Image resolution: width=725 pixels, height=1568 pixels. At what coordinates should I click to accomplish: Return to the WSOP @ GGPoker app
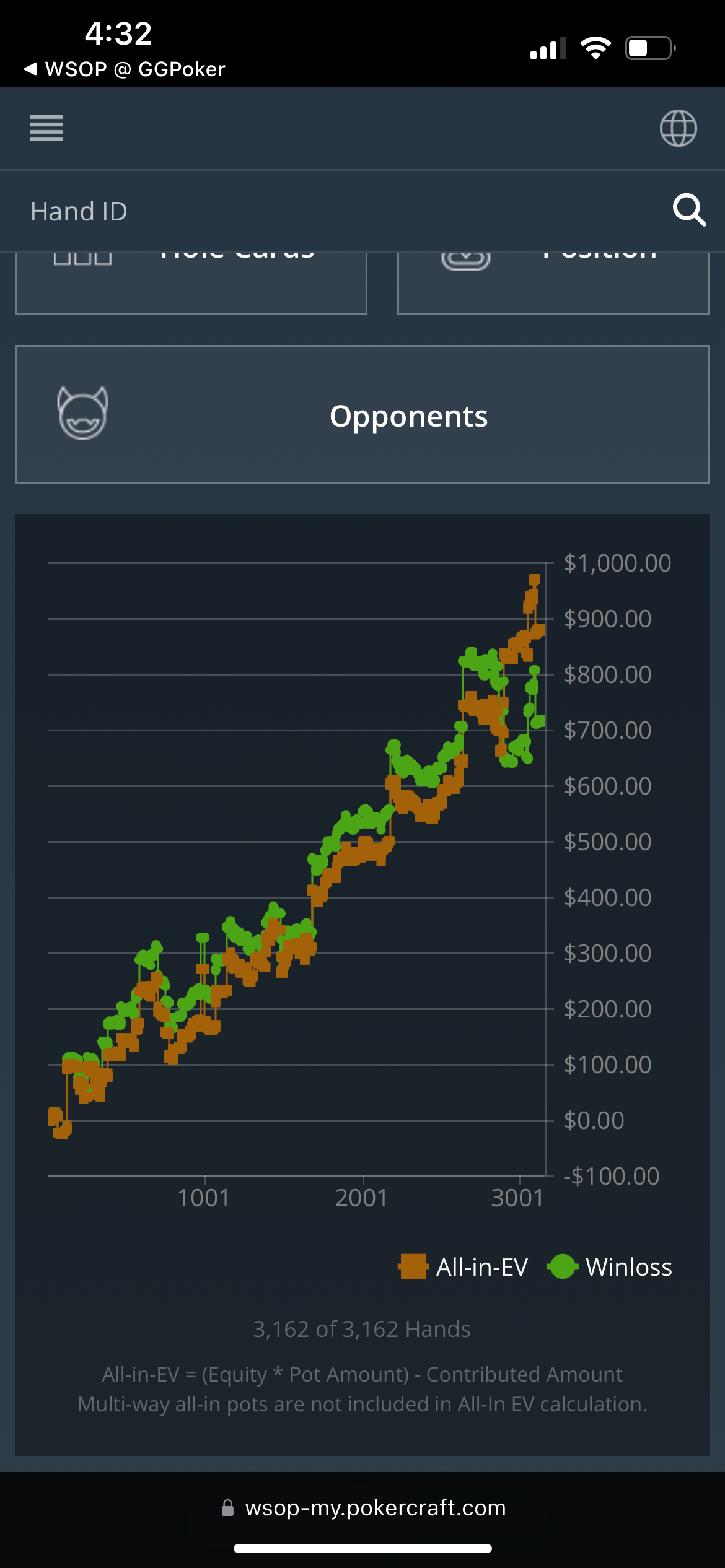[124, 69]
